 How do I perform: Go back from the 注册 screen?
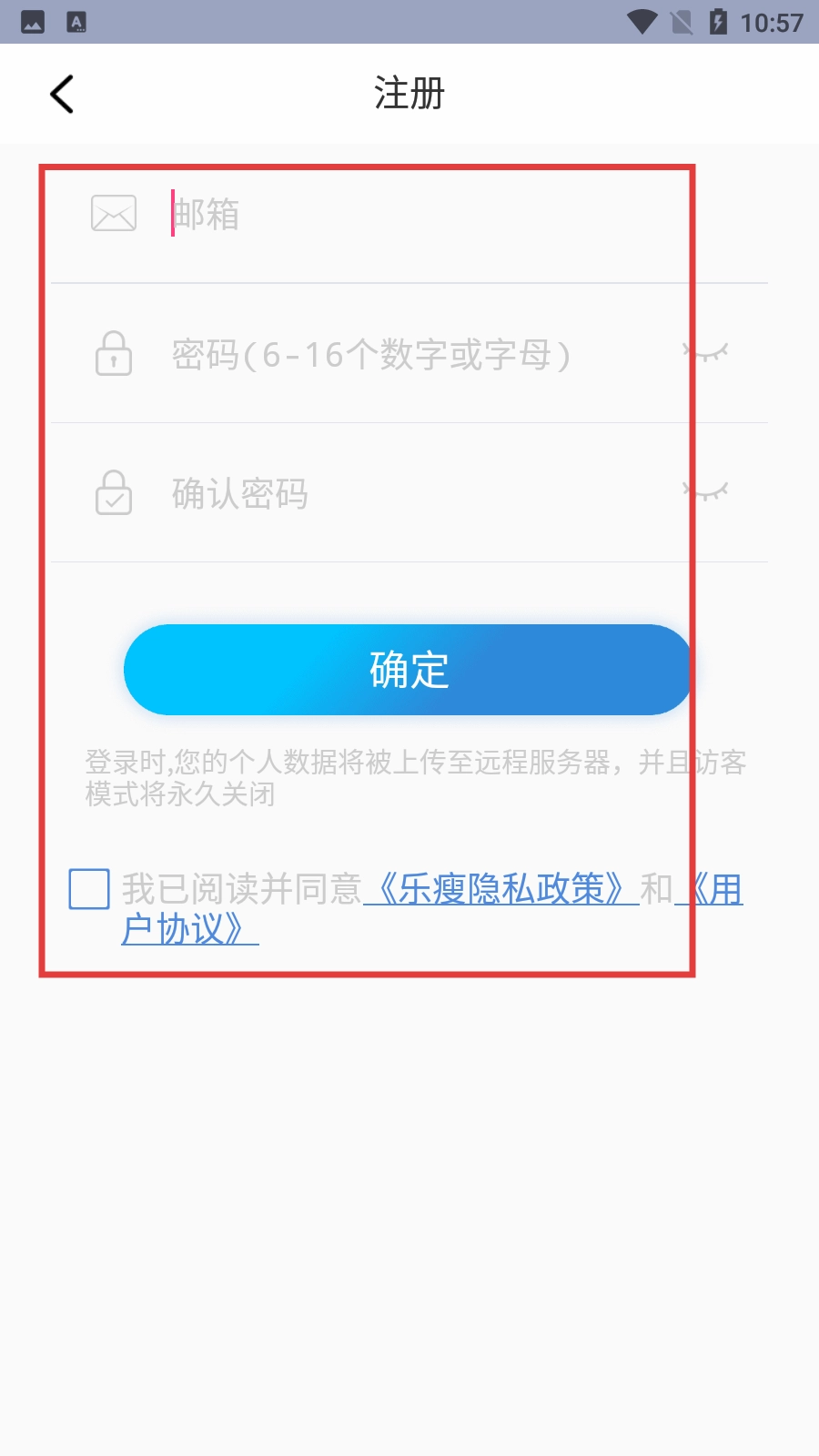[62, 94]
